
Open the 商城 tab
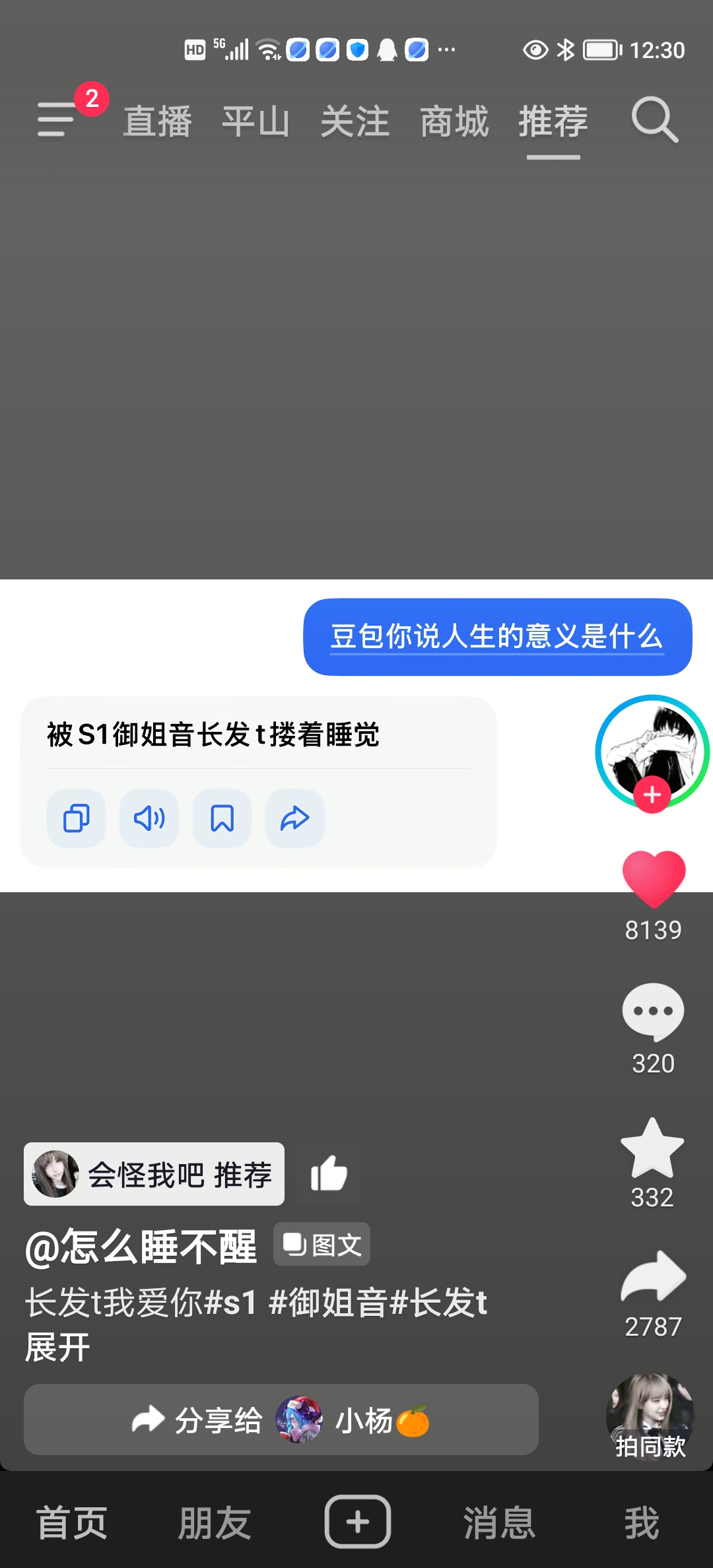point(454,122)
